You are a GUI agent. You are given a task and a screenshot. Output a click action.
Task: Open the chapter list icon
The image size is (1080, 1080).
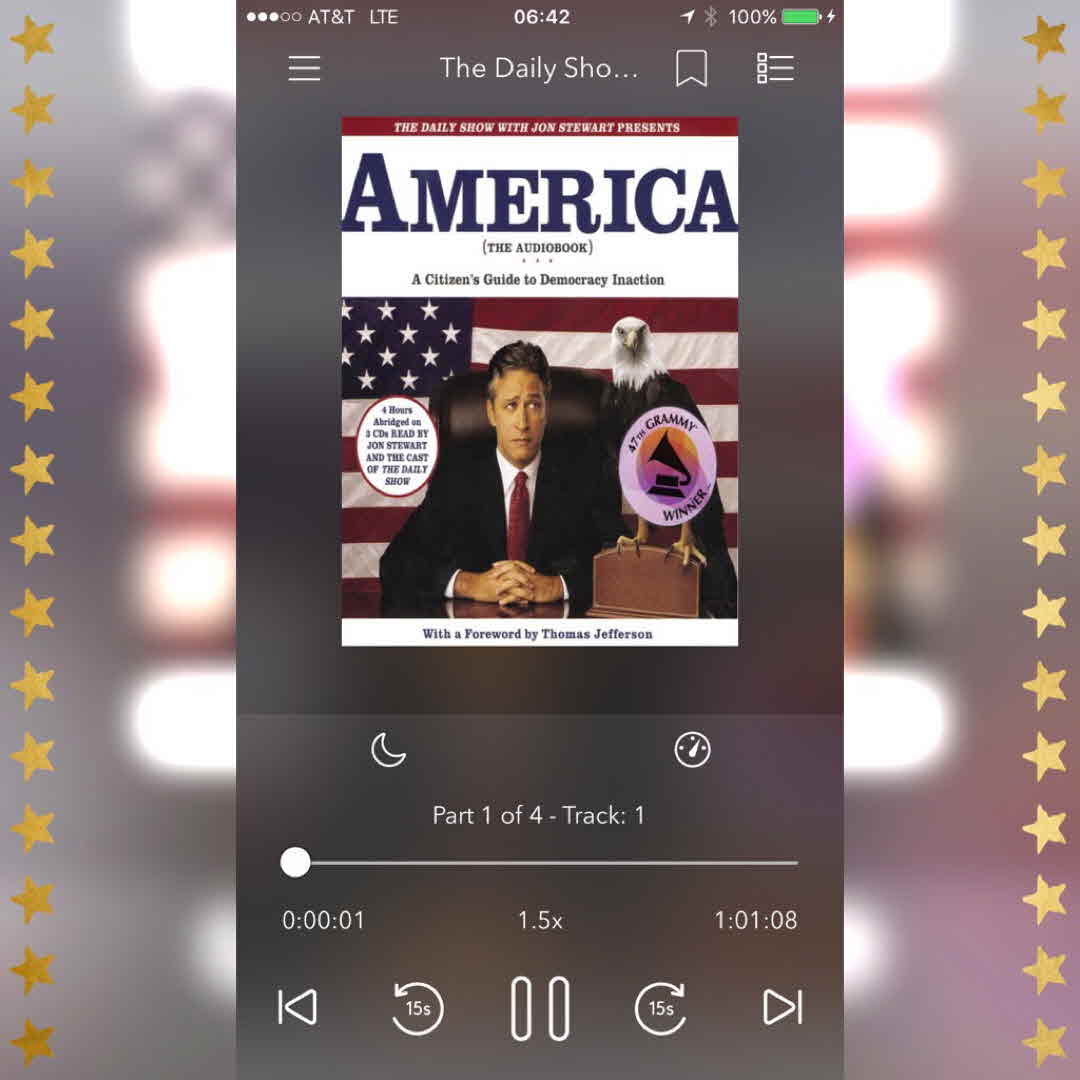775,68
